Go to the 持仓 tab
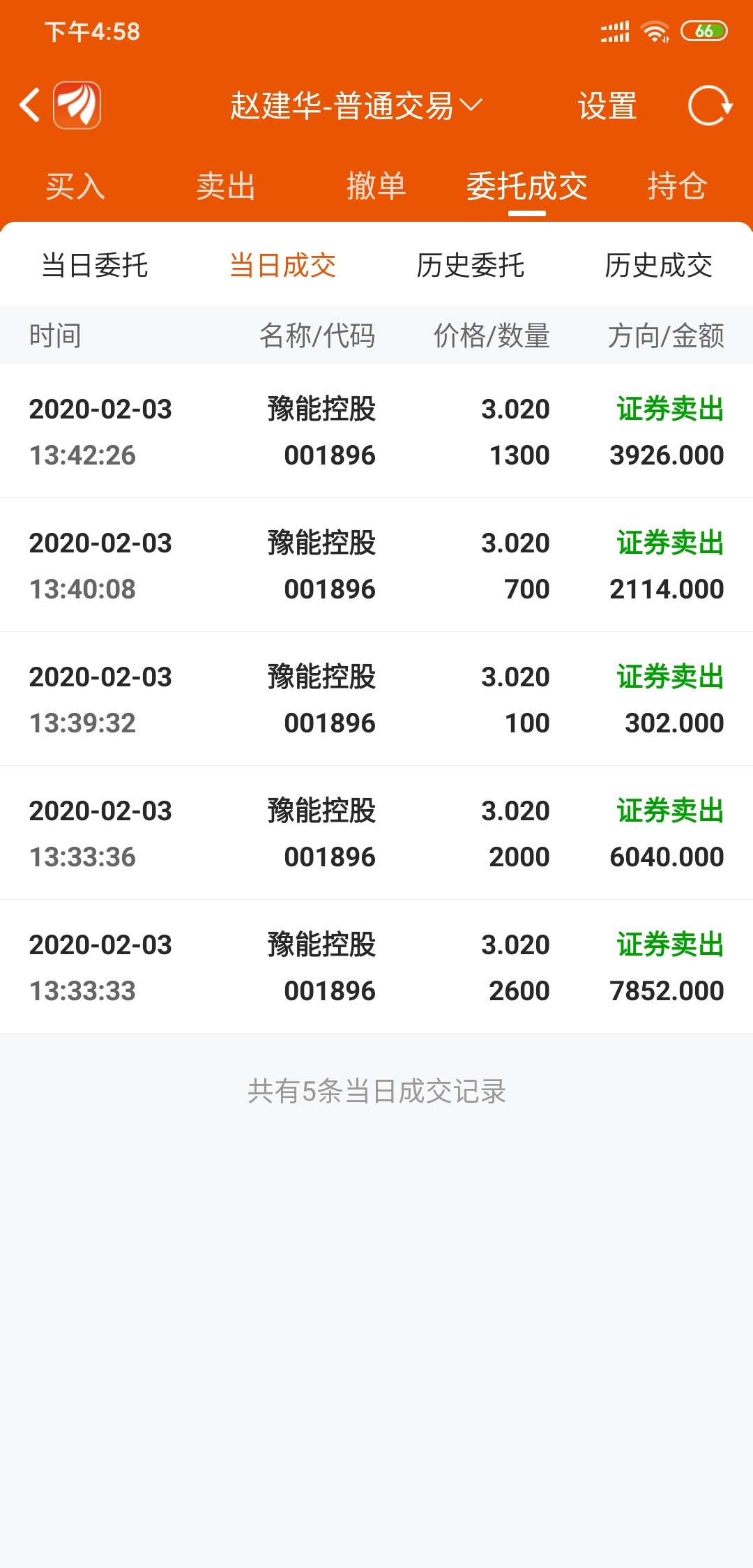 tap(678, 186)
